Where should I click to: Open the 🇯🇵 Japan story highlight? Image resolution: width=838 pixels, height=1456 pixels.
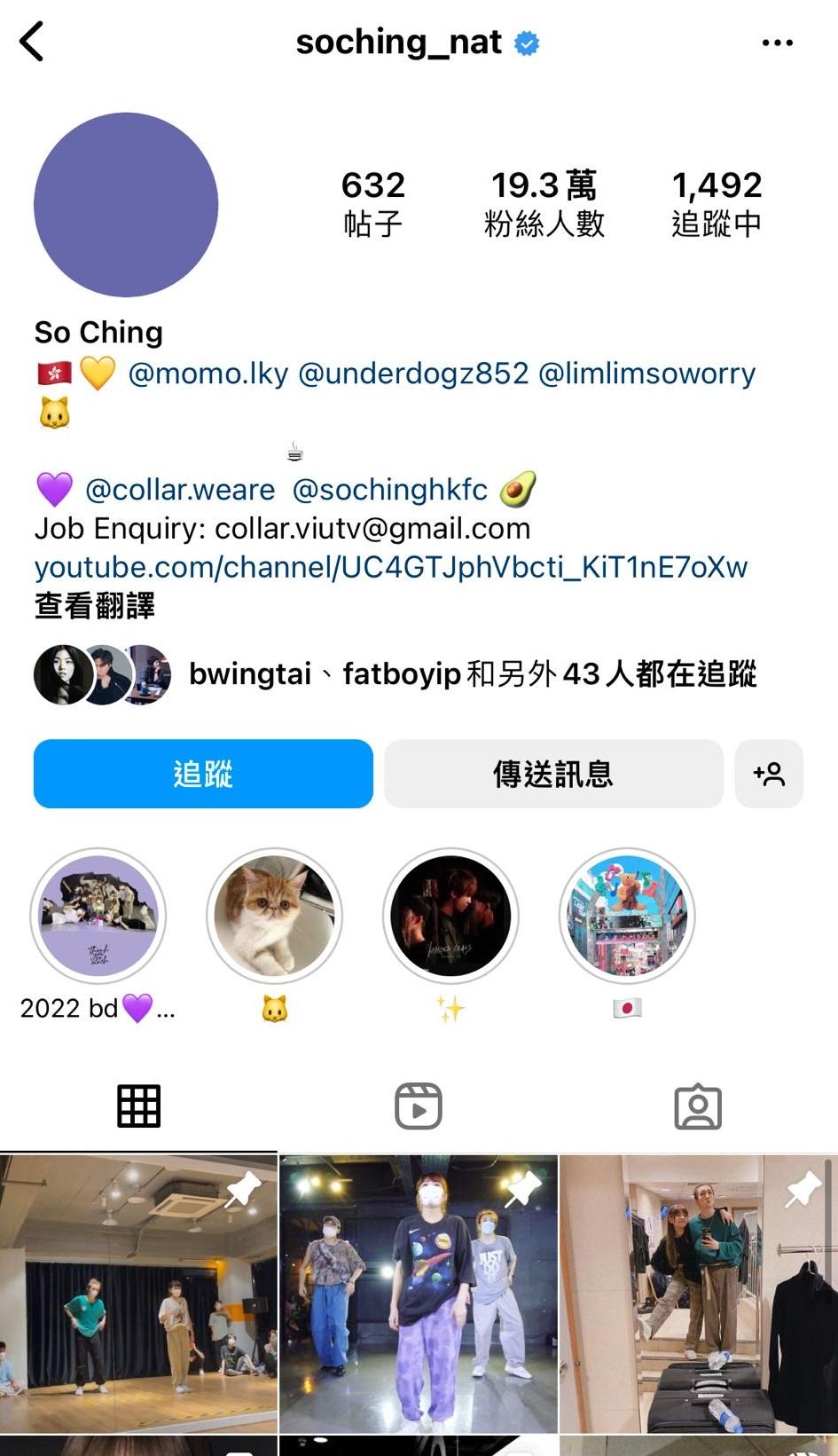coord(627,916)
